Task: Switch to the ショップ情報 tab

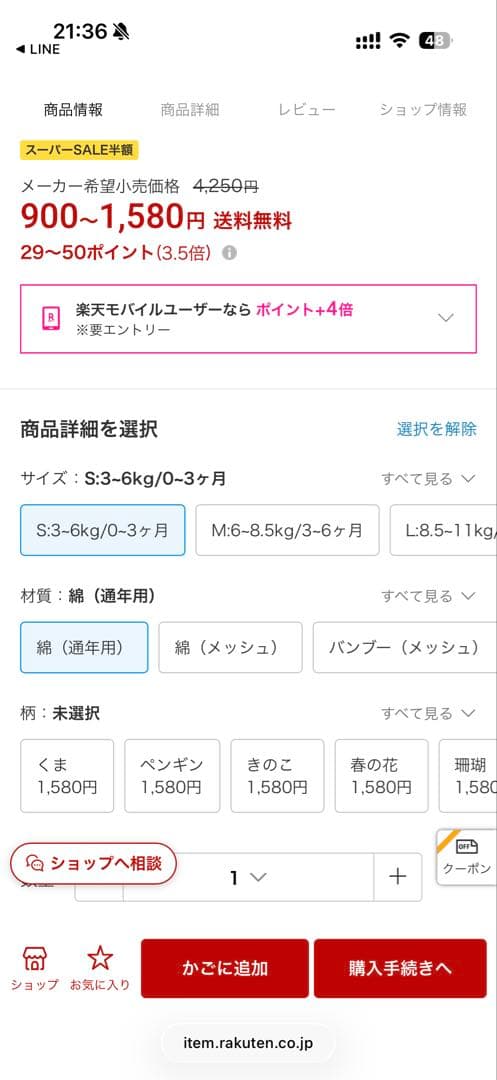Action: point(423,109)
